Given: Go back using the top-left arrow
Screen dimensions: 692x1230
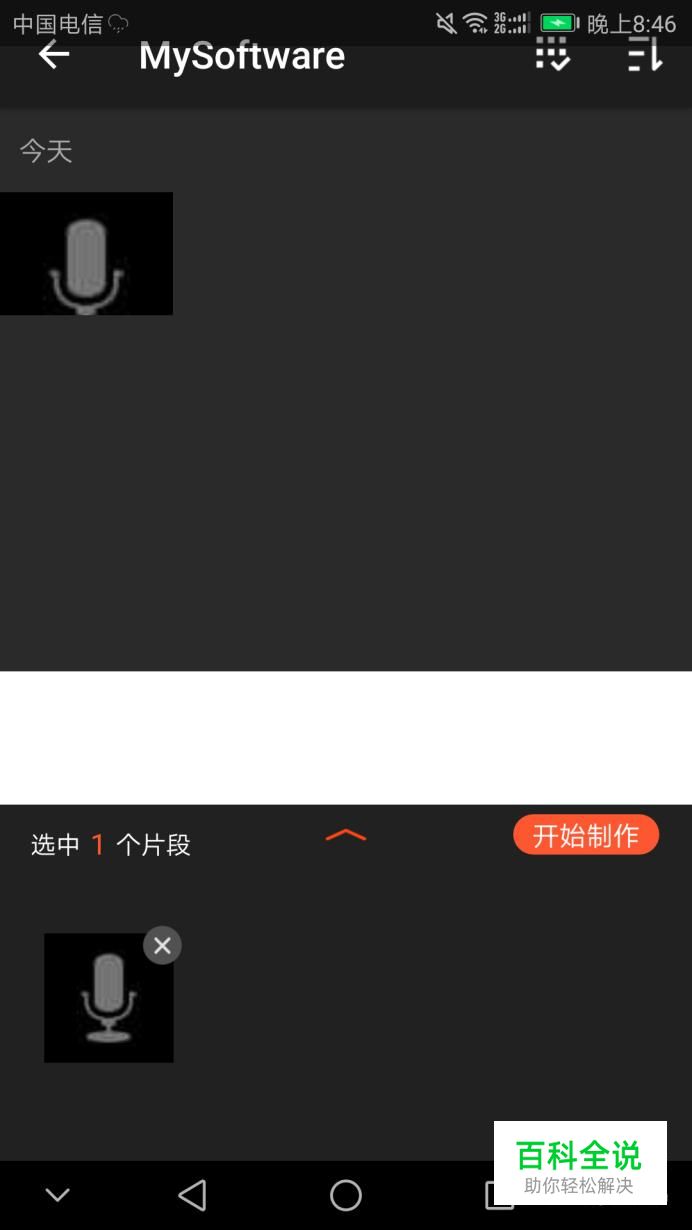Looking at the screenshot, I should point(54,56).
